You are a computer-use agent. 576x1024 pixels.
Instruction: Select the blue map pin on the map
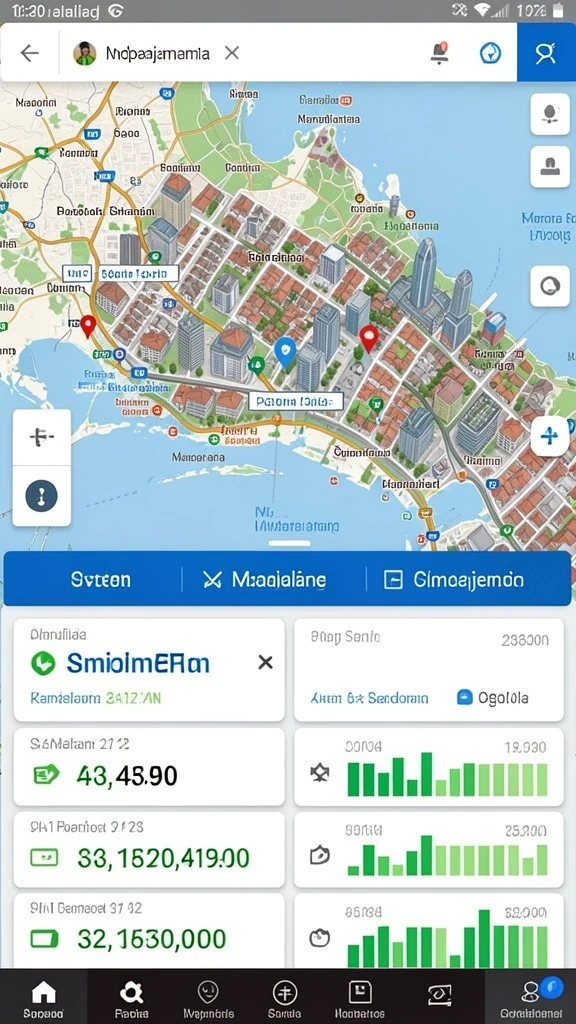(x=285, y=353)
